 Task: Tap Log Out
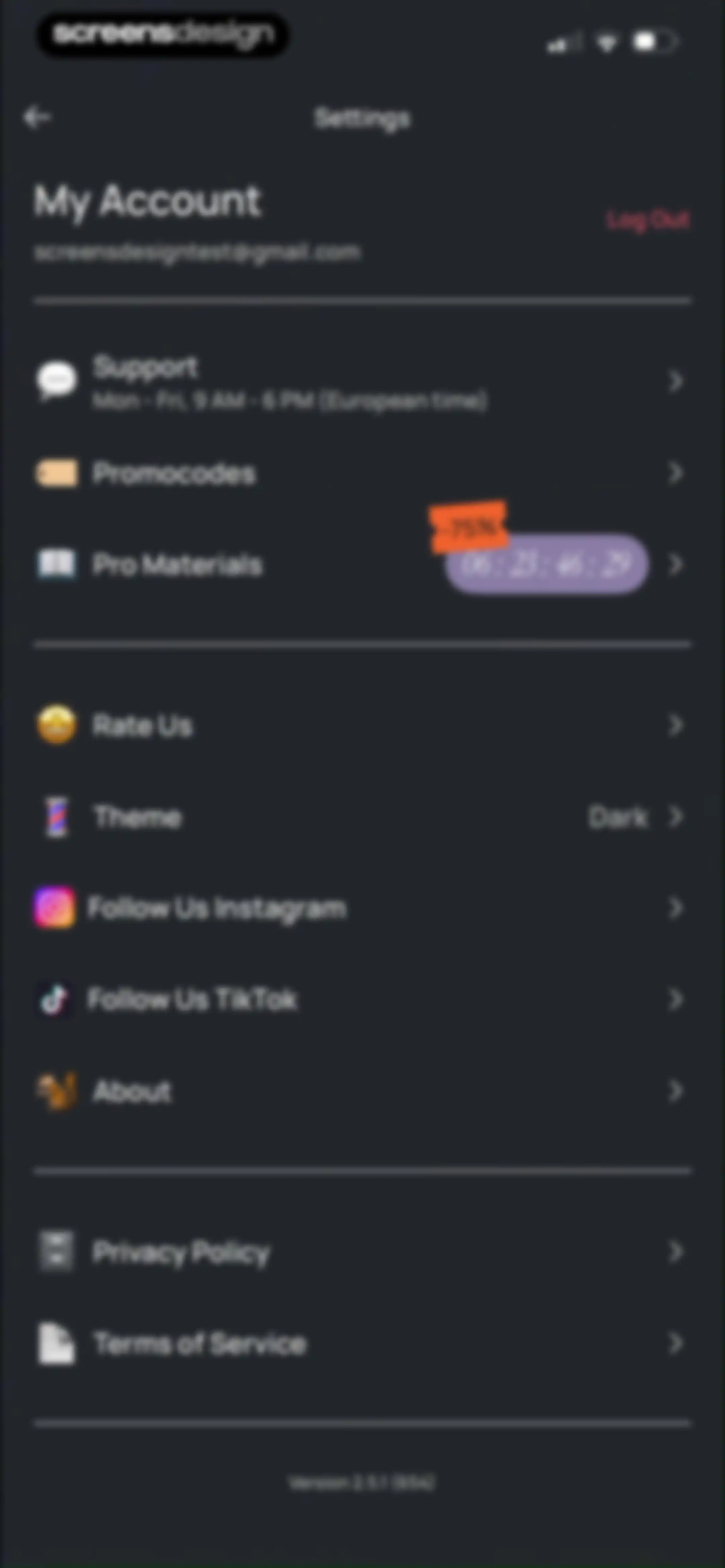pos(648,220)
